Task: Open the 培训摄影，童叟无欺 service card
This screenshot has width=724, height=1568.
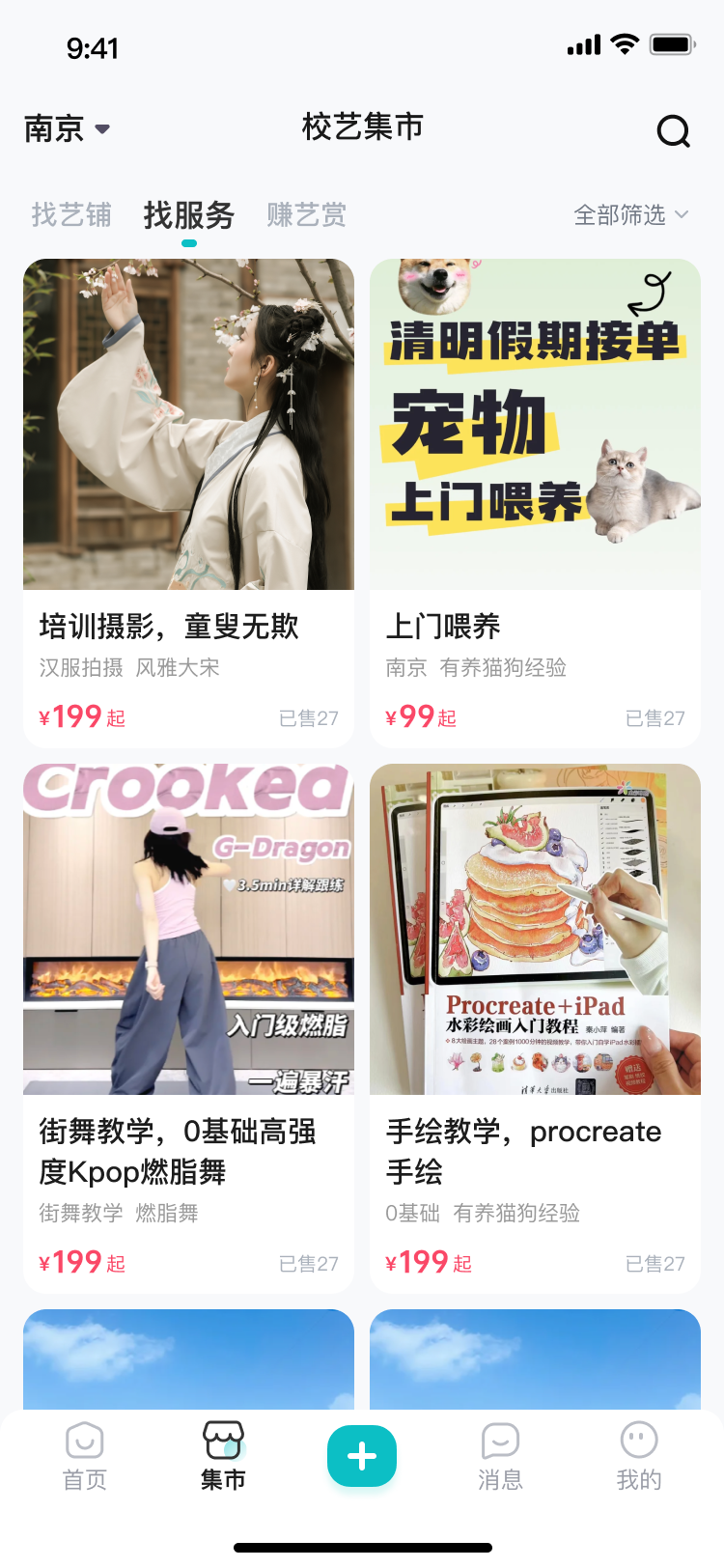Action: click(188, 502)
